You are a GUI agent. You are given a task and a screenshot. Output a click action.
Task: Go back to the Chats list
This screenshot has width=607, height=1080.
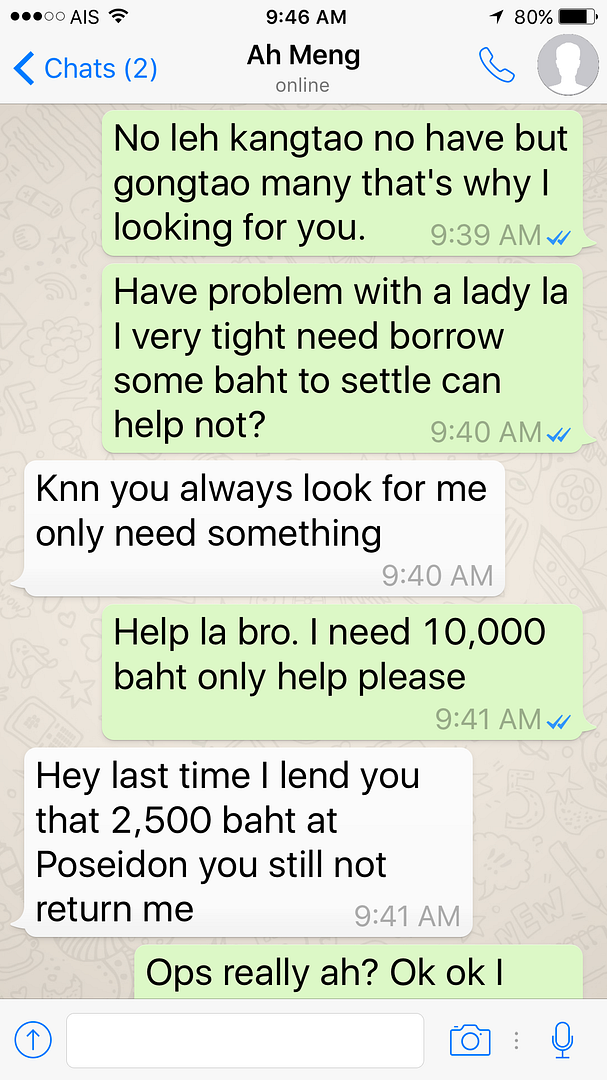click(x=85, y=68)
